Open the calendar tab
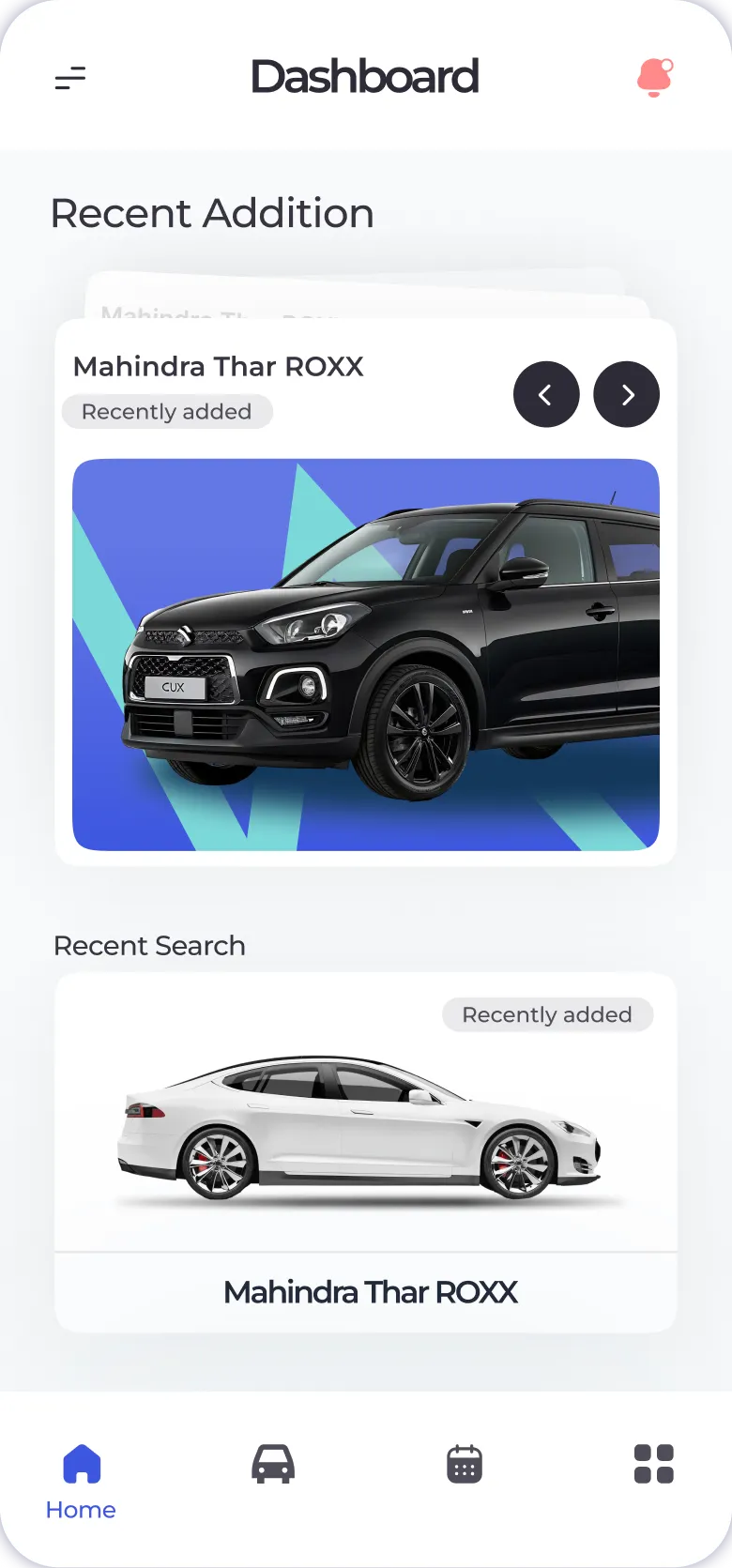The image size is (732, 1568). (x=464, y=1464)
